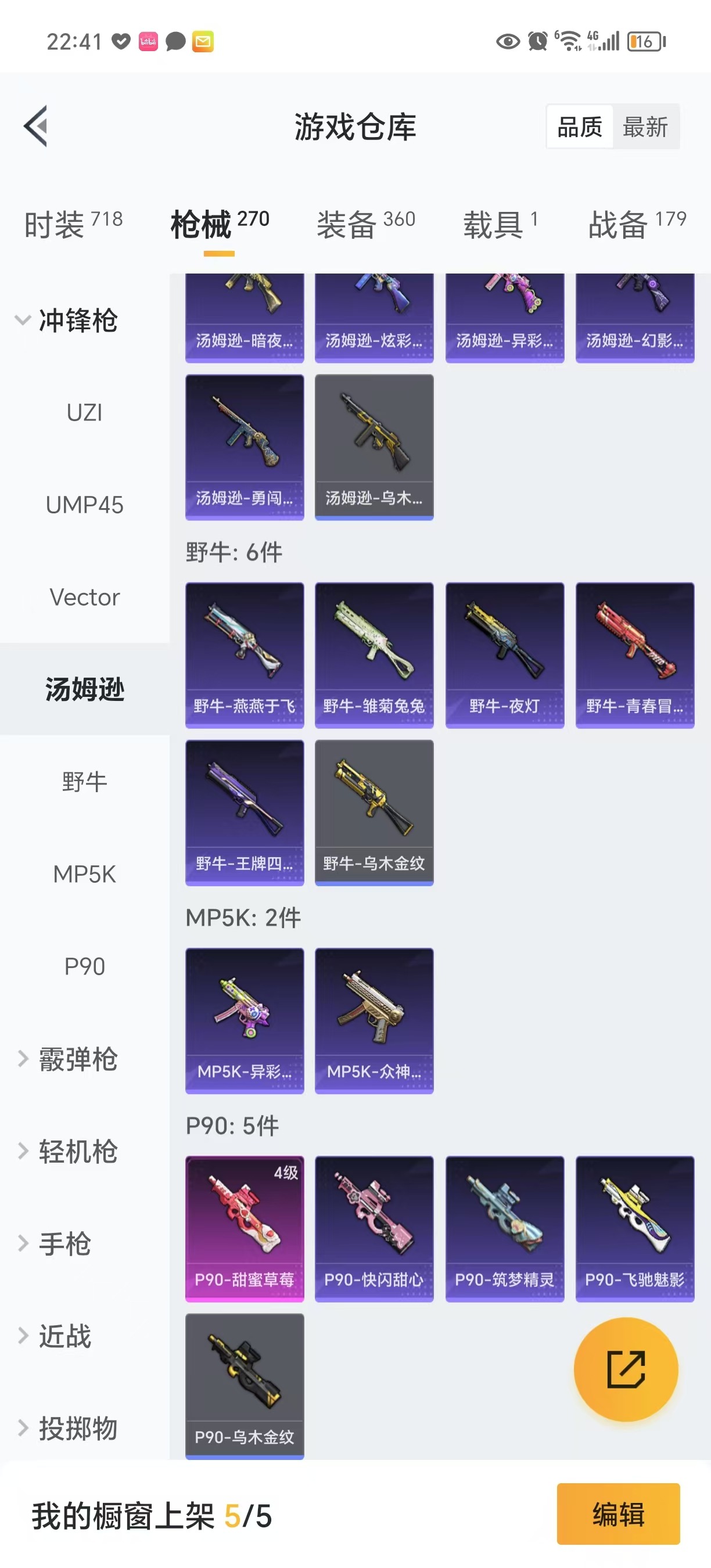Select UZI in the sidebar
This screenshot has width=711, height=1568.
click(85, 413)
